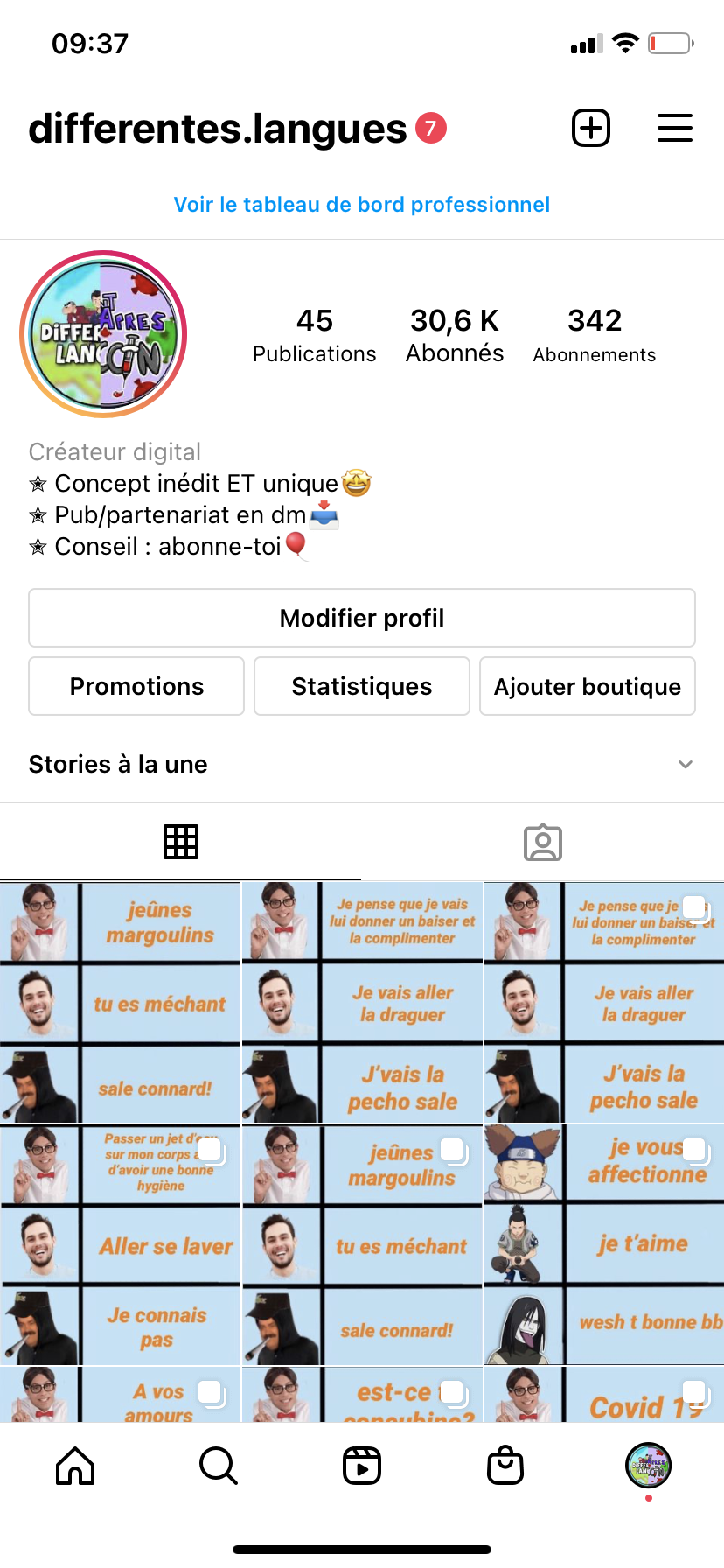
Task: Tap Ajouter boutique button
Action: [x=588, y=686]
